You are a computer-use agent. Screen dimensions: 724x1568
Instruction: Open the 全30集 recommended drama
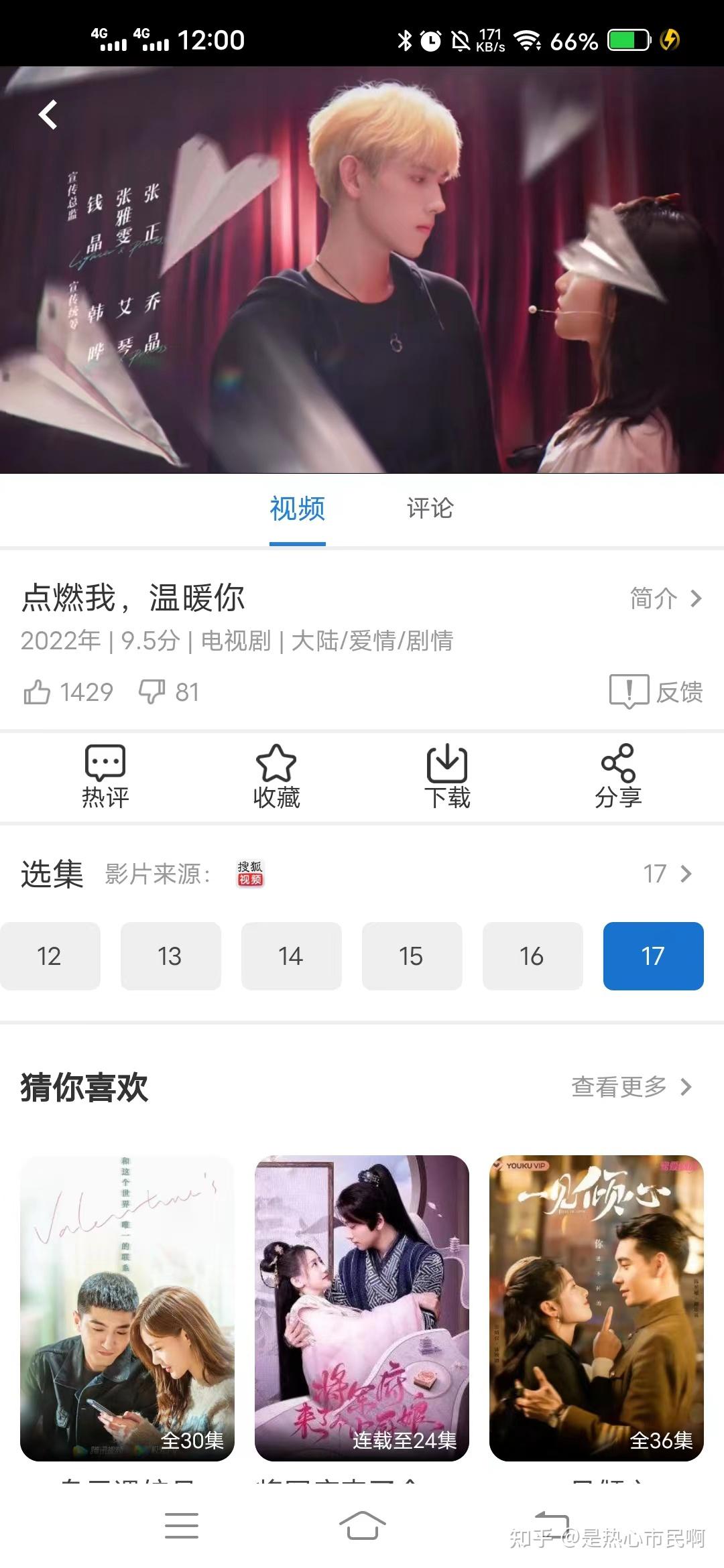pos(127,1308)
